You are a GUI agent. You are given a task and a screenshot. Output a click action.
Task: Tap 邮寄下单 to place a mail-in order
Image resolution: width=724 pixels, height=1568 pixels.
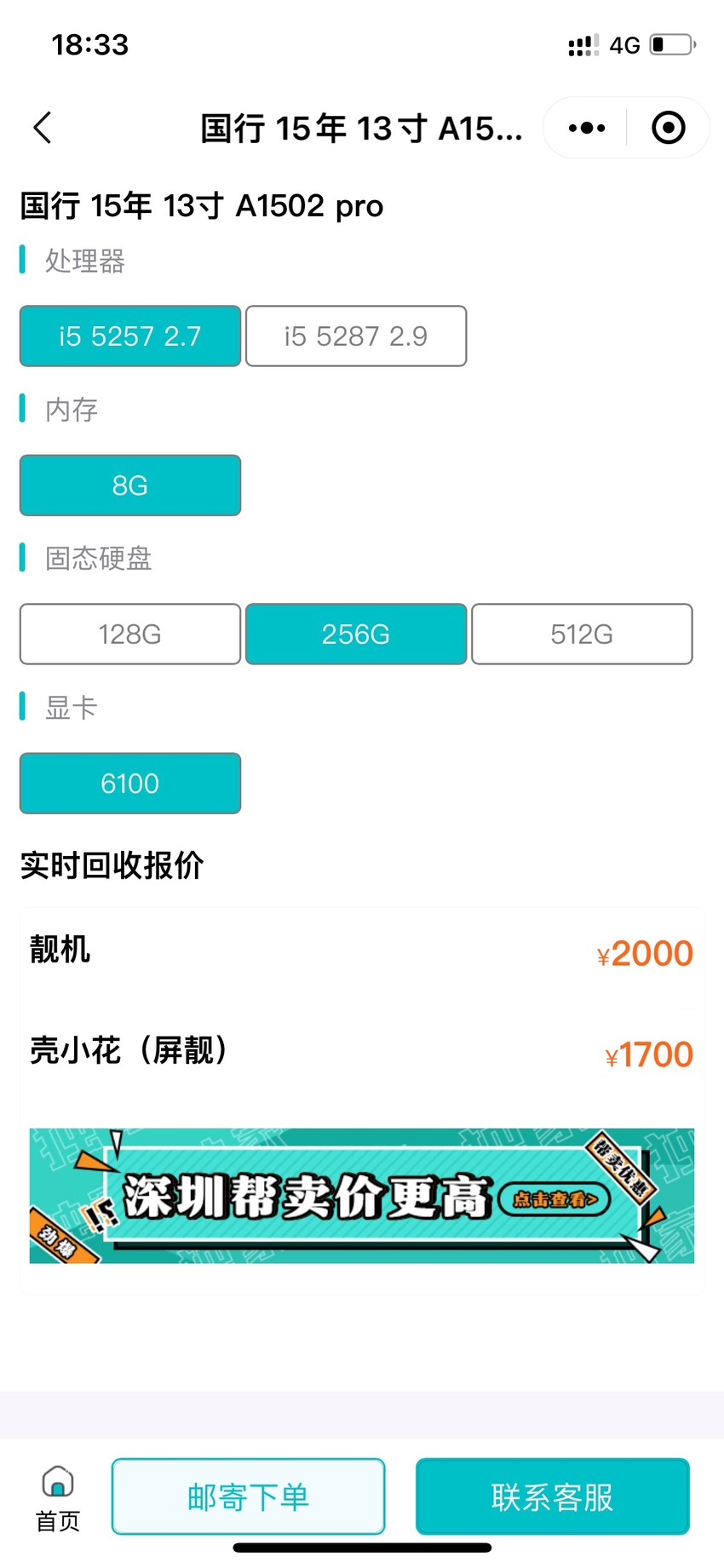(248, 1496)
